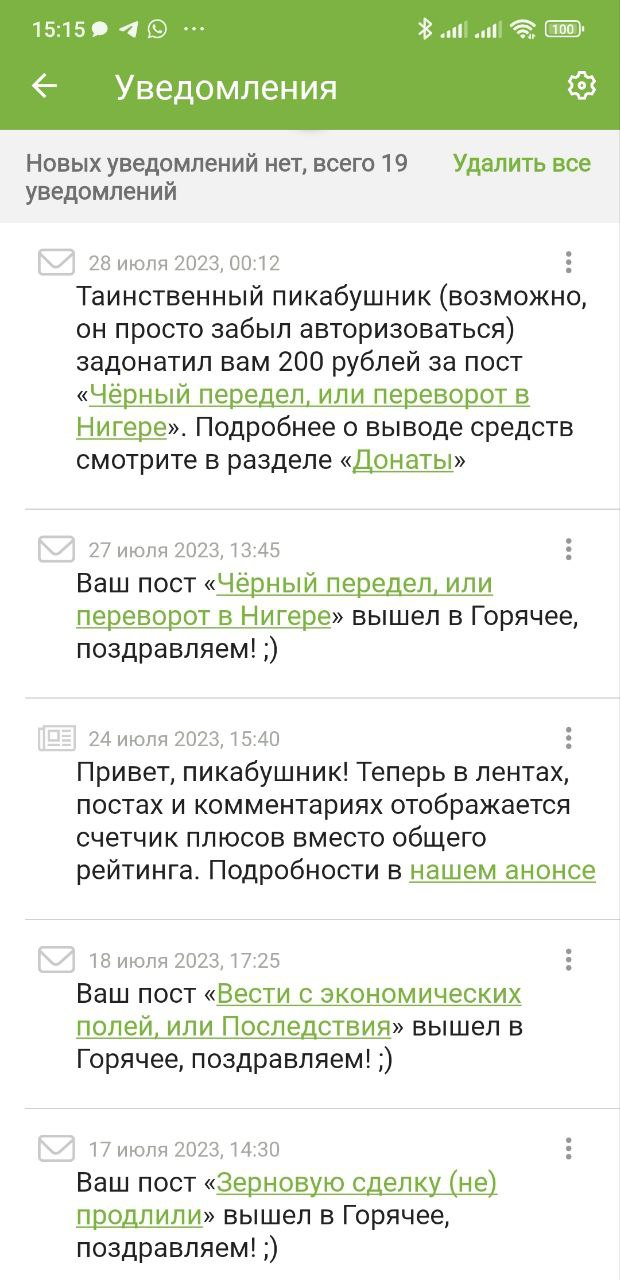Open post link in 27 июля notification

click(x=354, y=583)
